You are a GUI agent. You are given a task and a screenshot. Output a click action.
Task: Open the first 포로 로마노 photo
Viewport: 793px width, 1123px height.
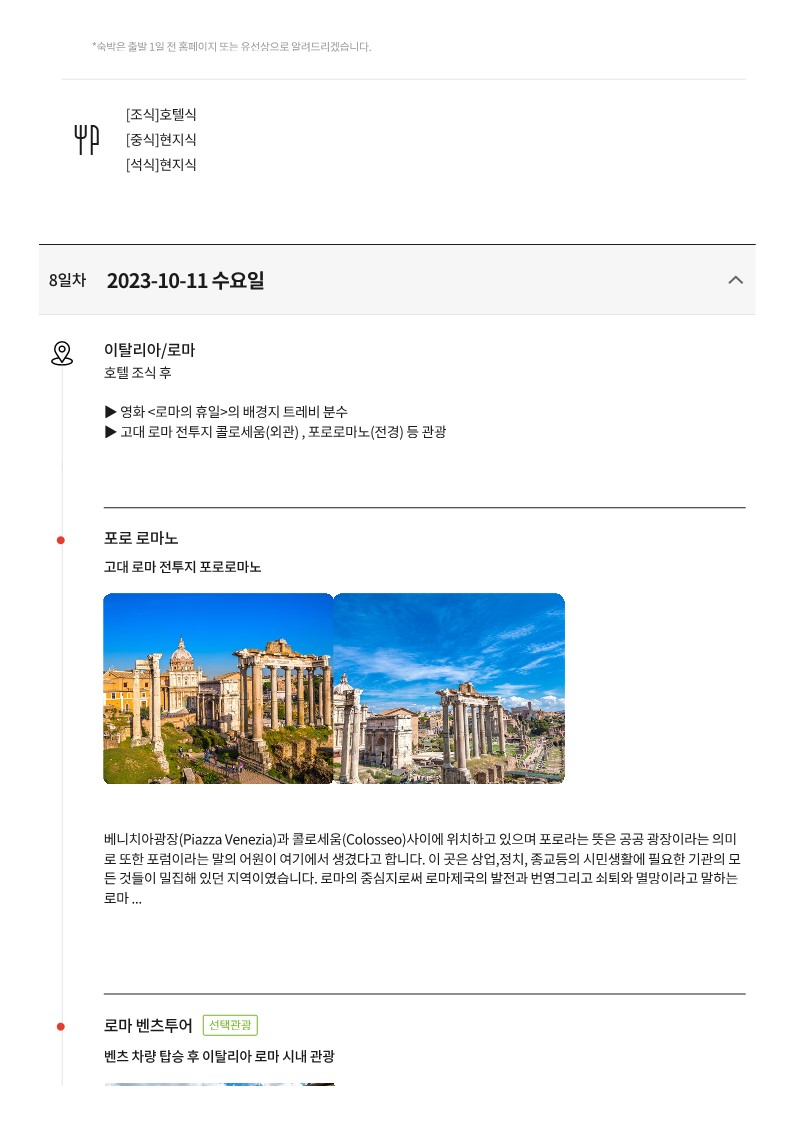pos(218,688)
